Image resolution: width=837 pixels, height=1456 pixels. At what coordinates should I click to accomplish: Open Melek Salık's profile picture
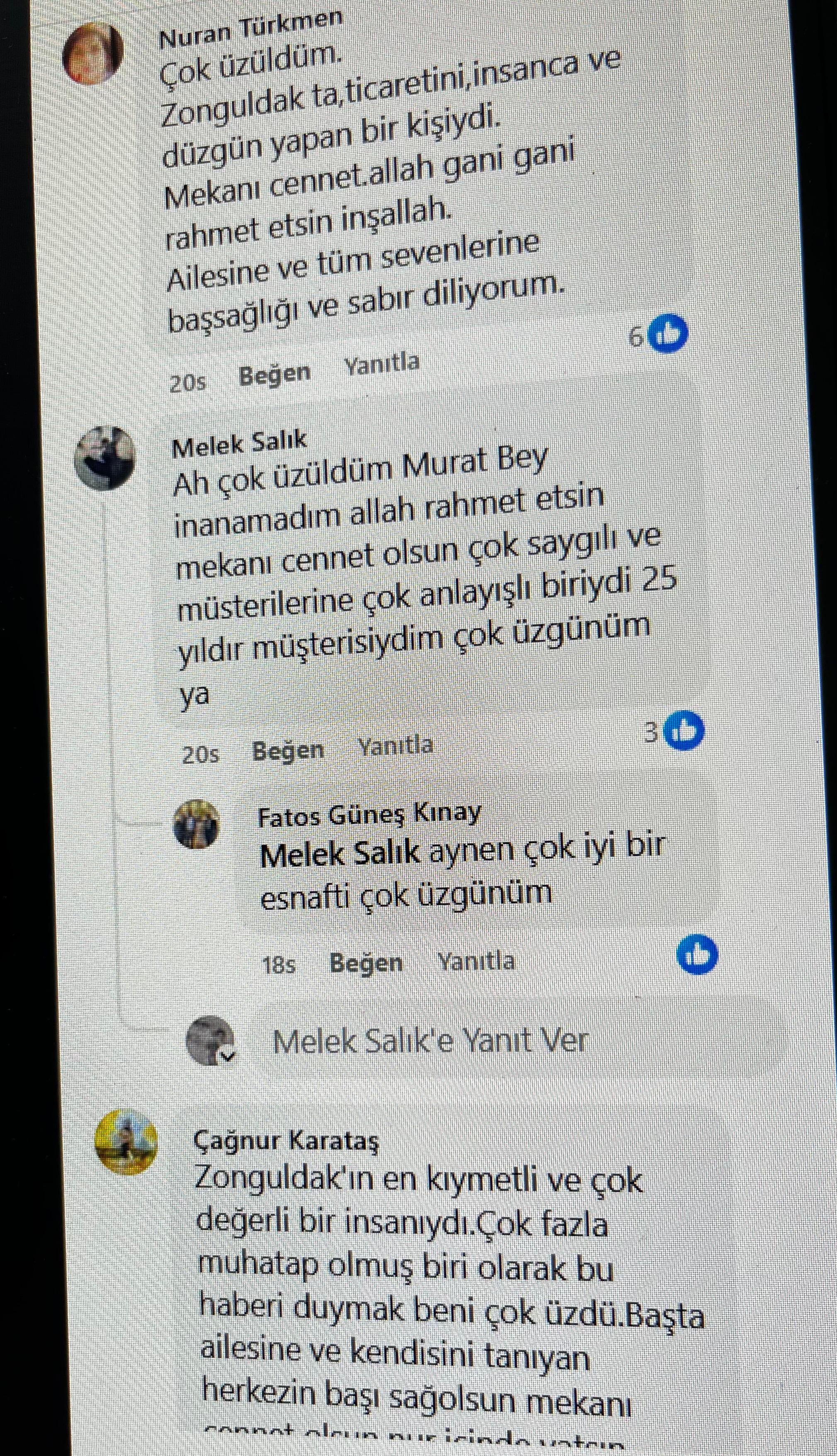point(105,458)
